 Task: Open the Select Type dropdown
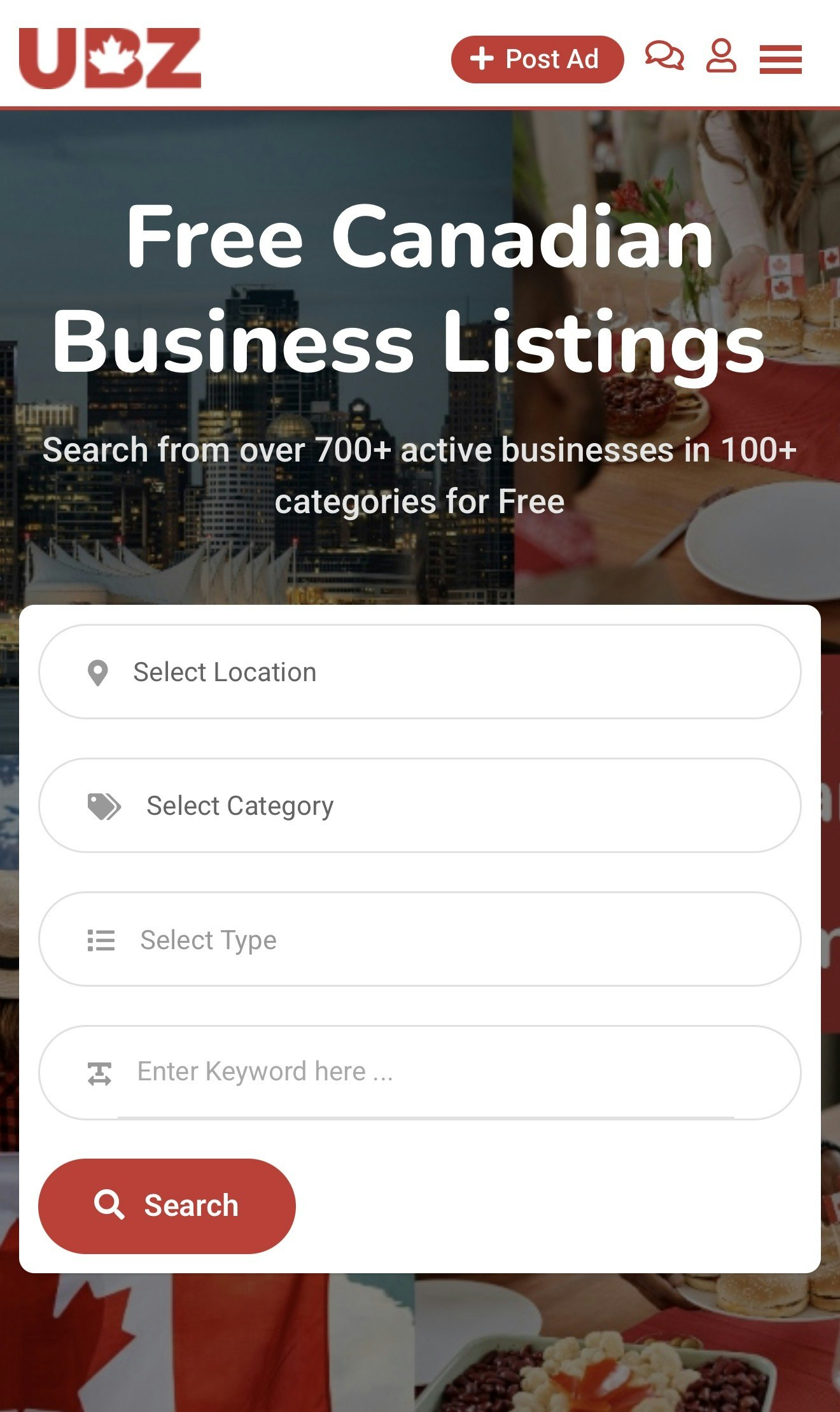pos(420,938)
